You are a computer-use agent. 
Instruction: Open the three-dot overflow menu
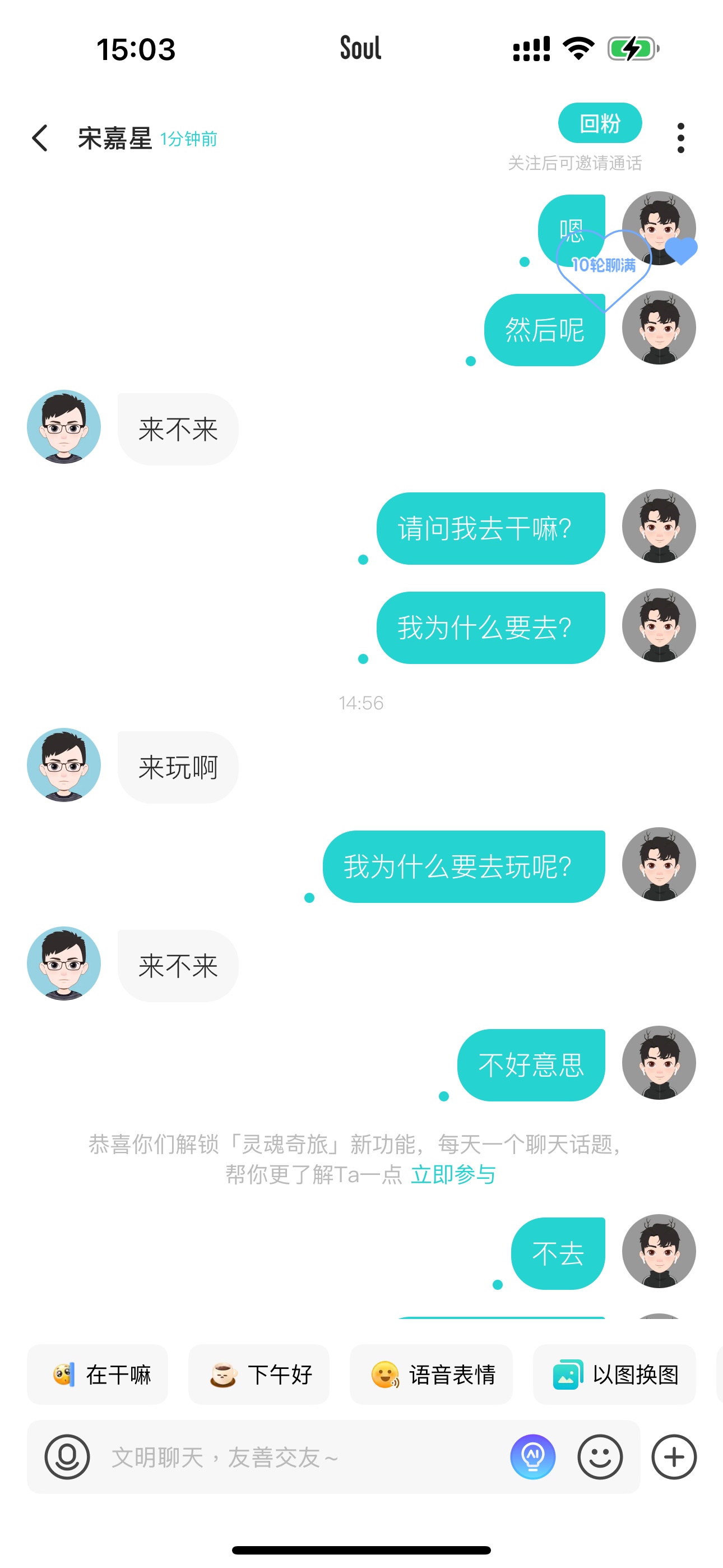680,138
